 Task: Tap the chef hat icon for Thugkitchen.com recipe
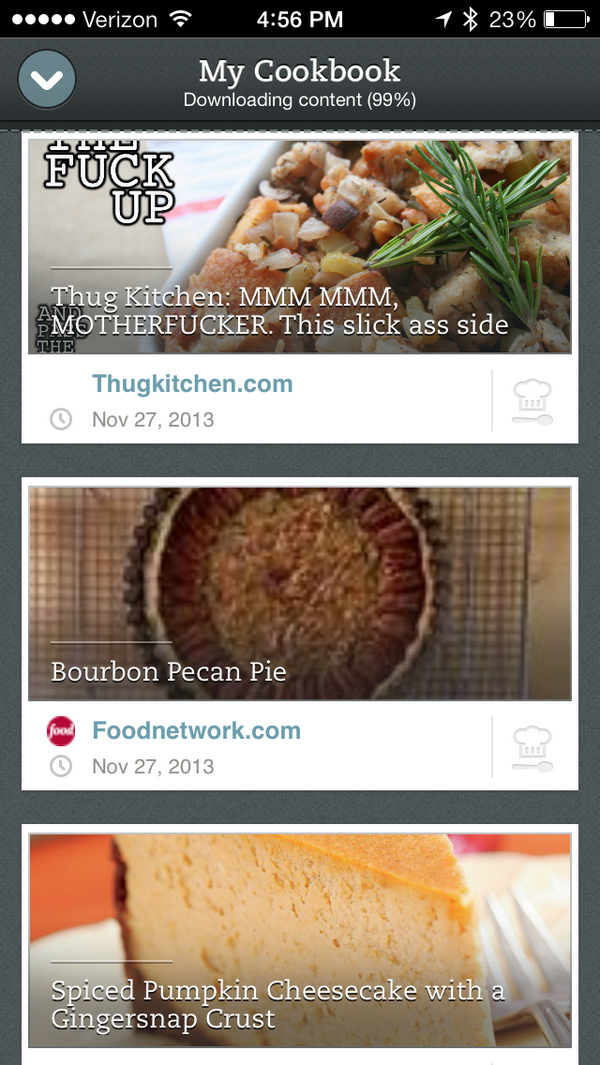click(x=532, y=401)
